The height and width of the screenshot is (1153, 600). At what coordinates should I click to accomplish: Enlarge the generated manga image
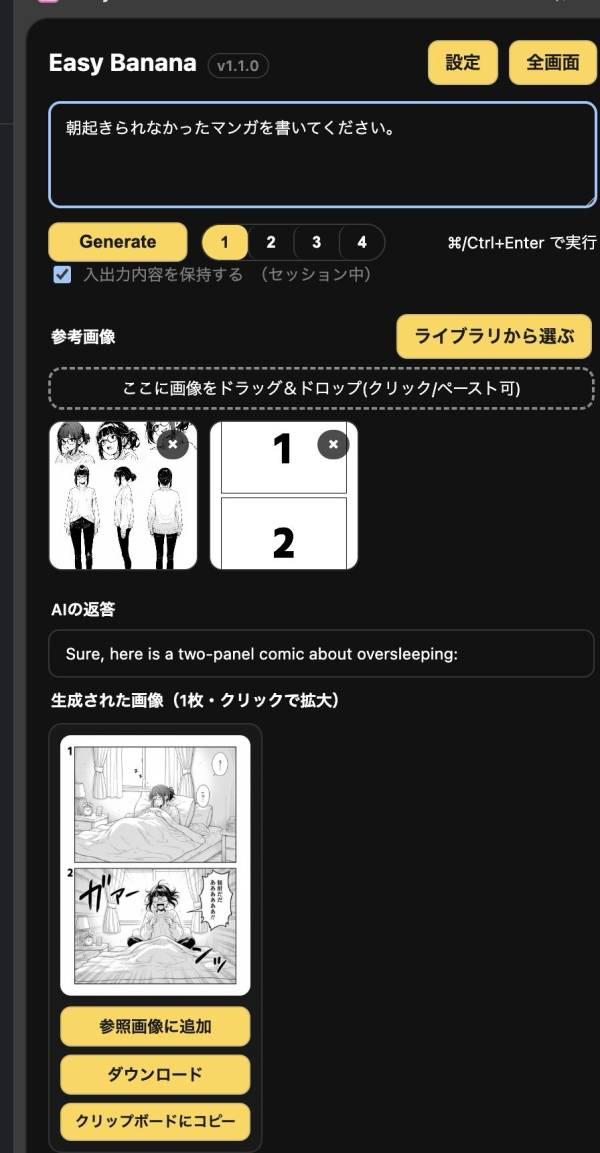click(x=155, y=865)
